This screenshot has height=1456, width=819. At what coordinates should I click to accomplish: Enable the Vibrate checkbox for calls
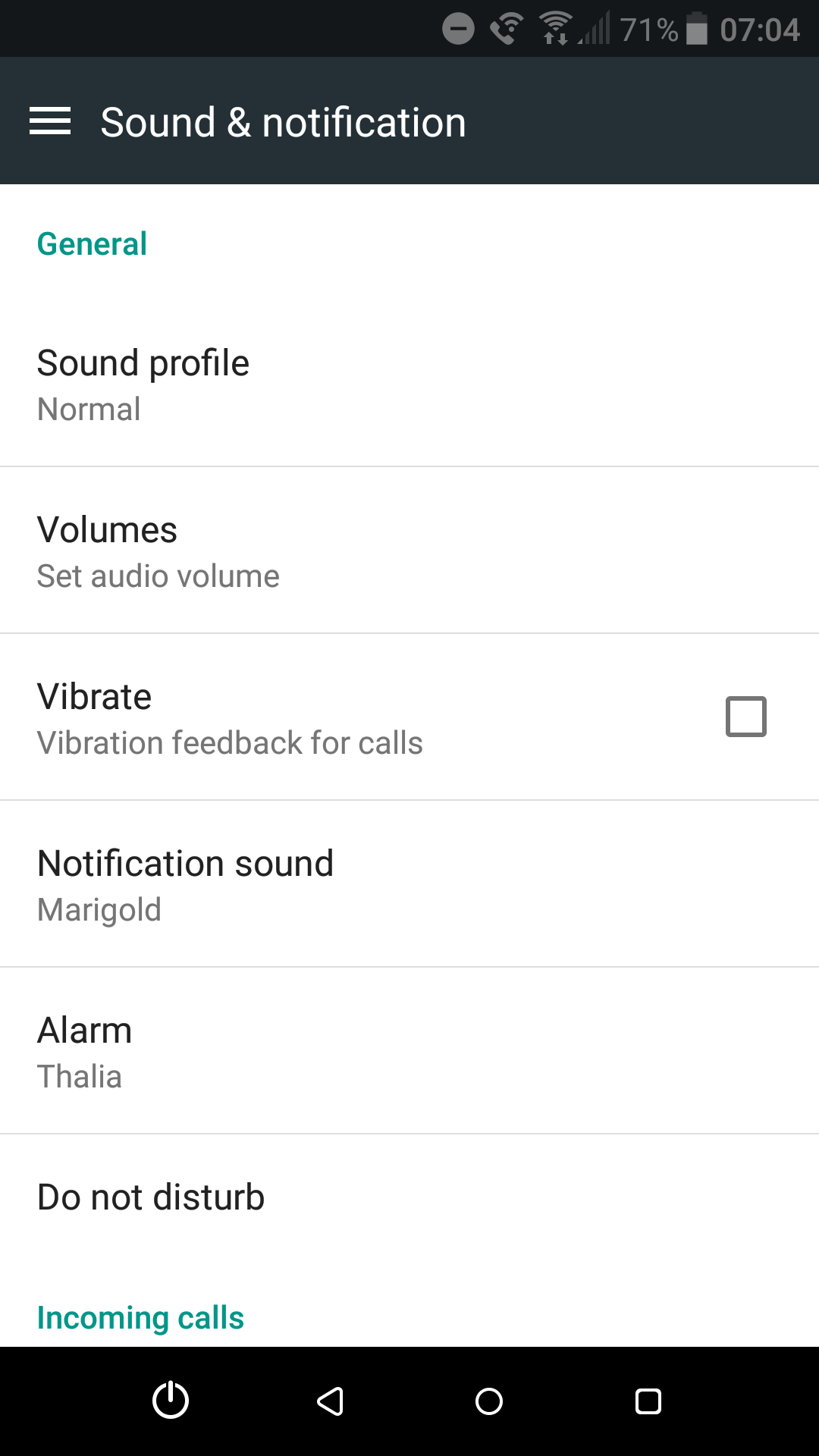click(745, 717)
